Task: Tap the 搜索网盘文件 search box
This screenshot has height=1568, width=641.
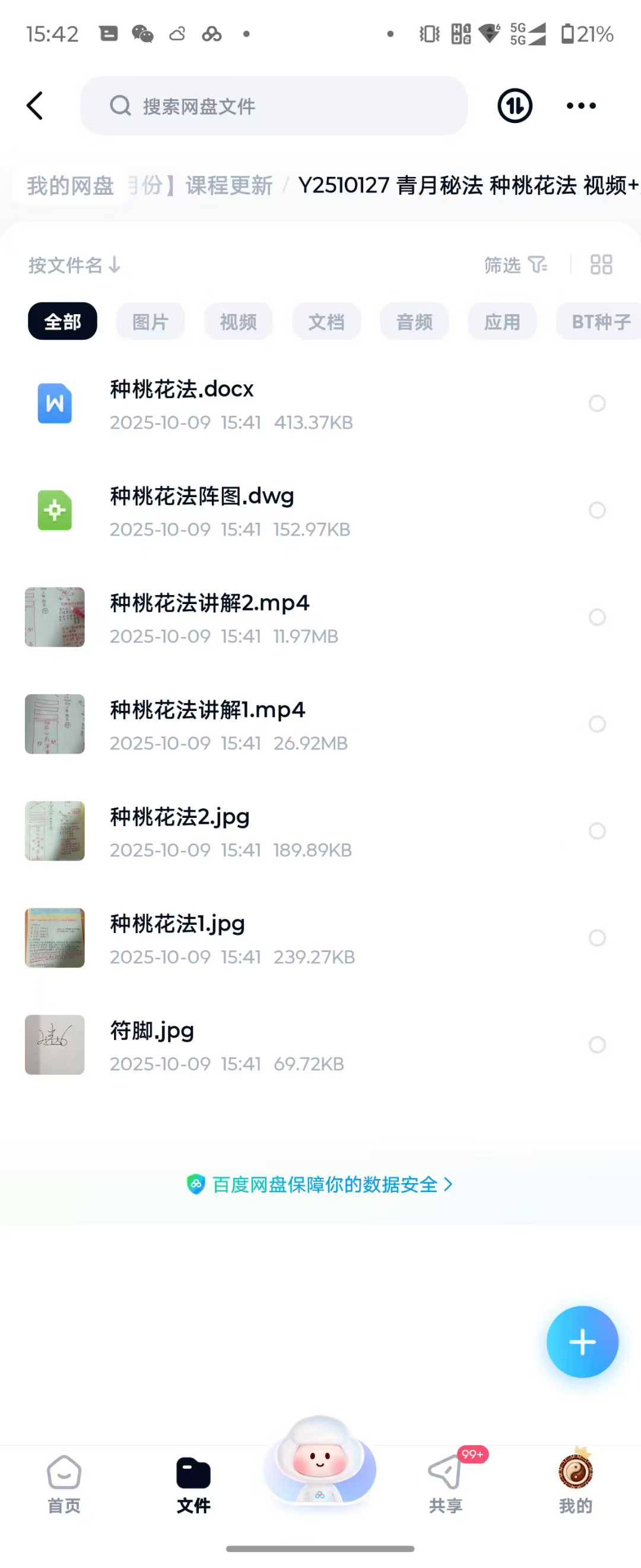Action: (x=274, y=106)
